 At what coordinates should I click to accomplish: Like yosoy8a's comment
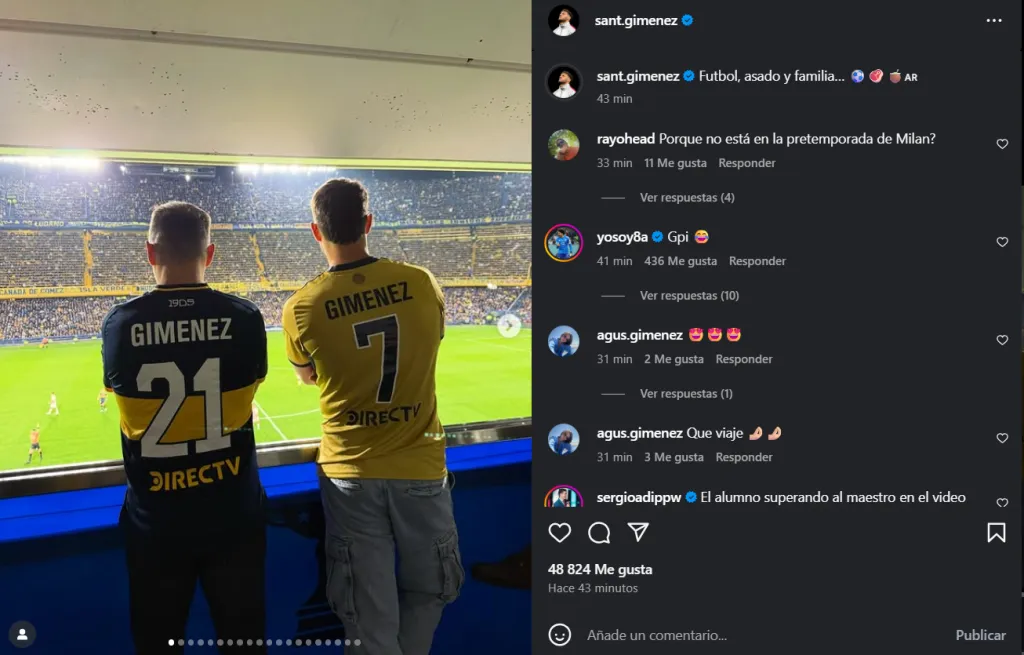point(1002,242)
